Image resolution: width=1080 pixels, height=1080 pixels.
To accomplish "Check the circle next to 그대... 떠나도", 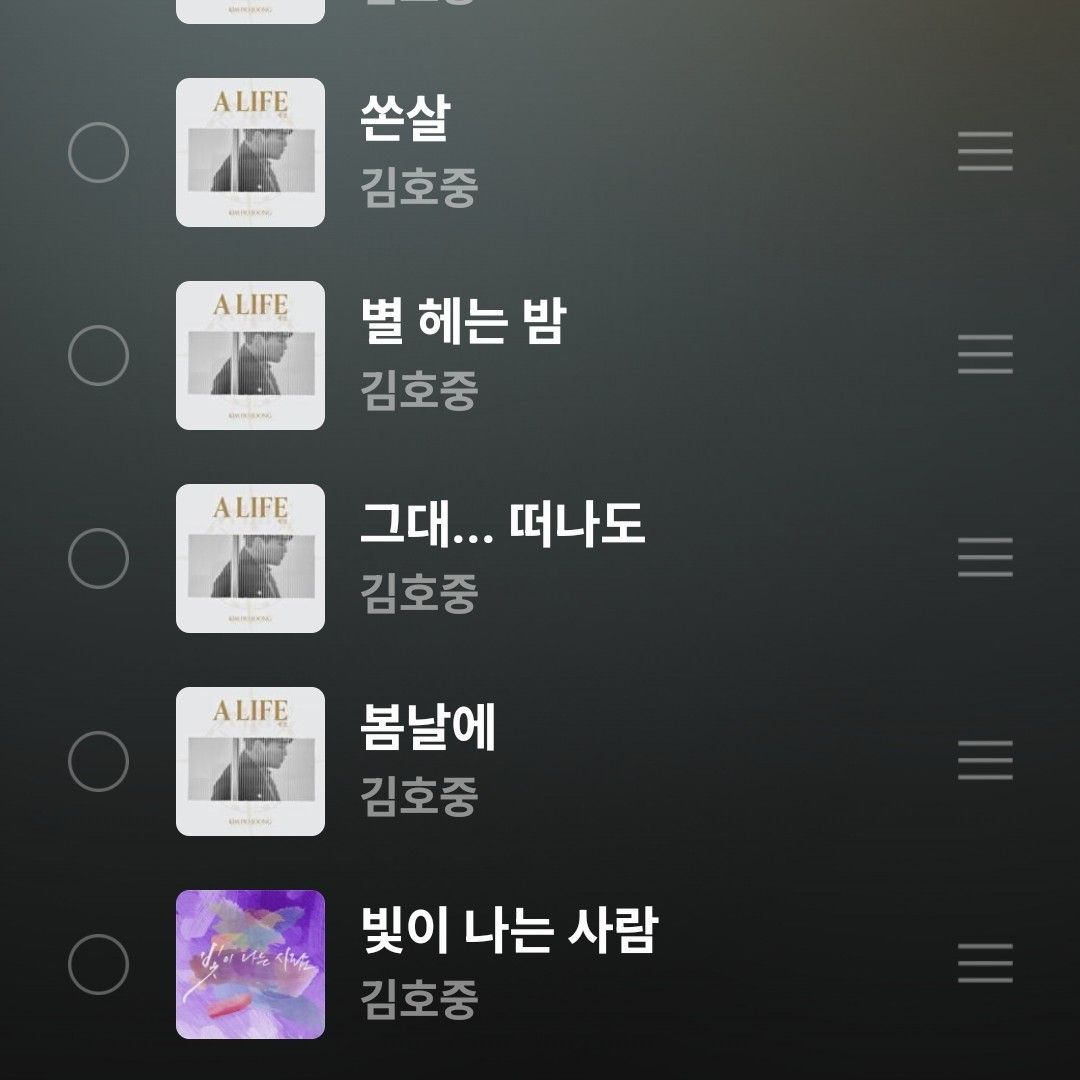I will point(98,558).
